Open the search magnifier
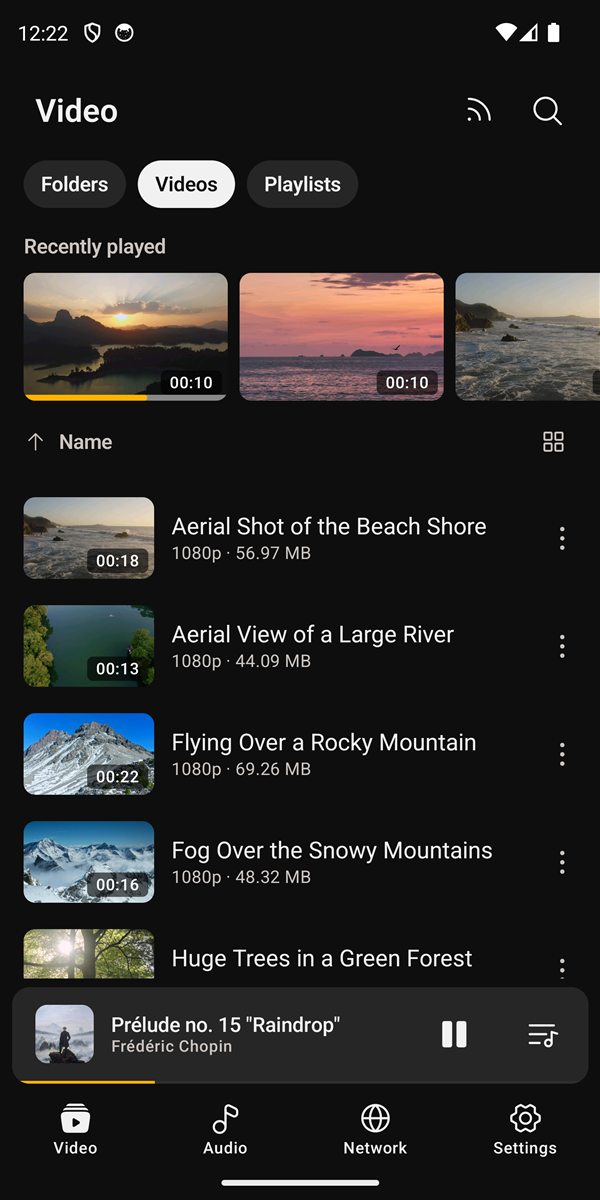Image resolution: width=600 pixels, height=1200 pixels. (547, 111)
